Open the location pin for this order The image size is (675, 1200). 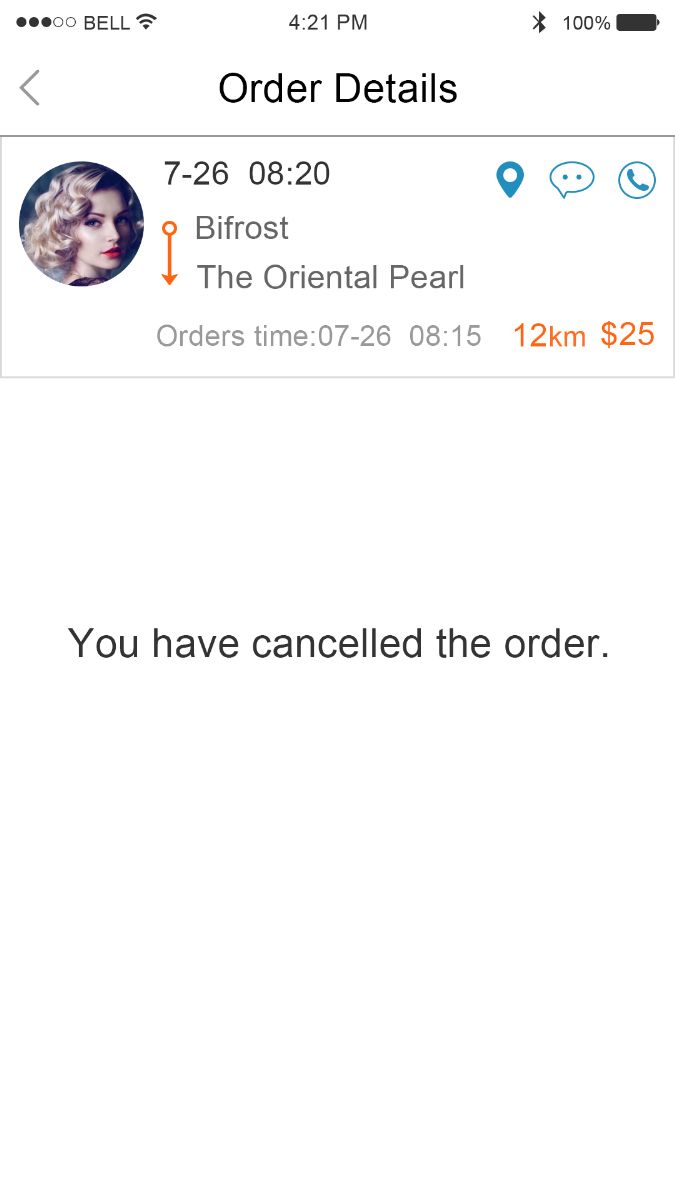click(x=510, y=180)
